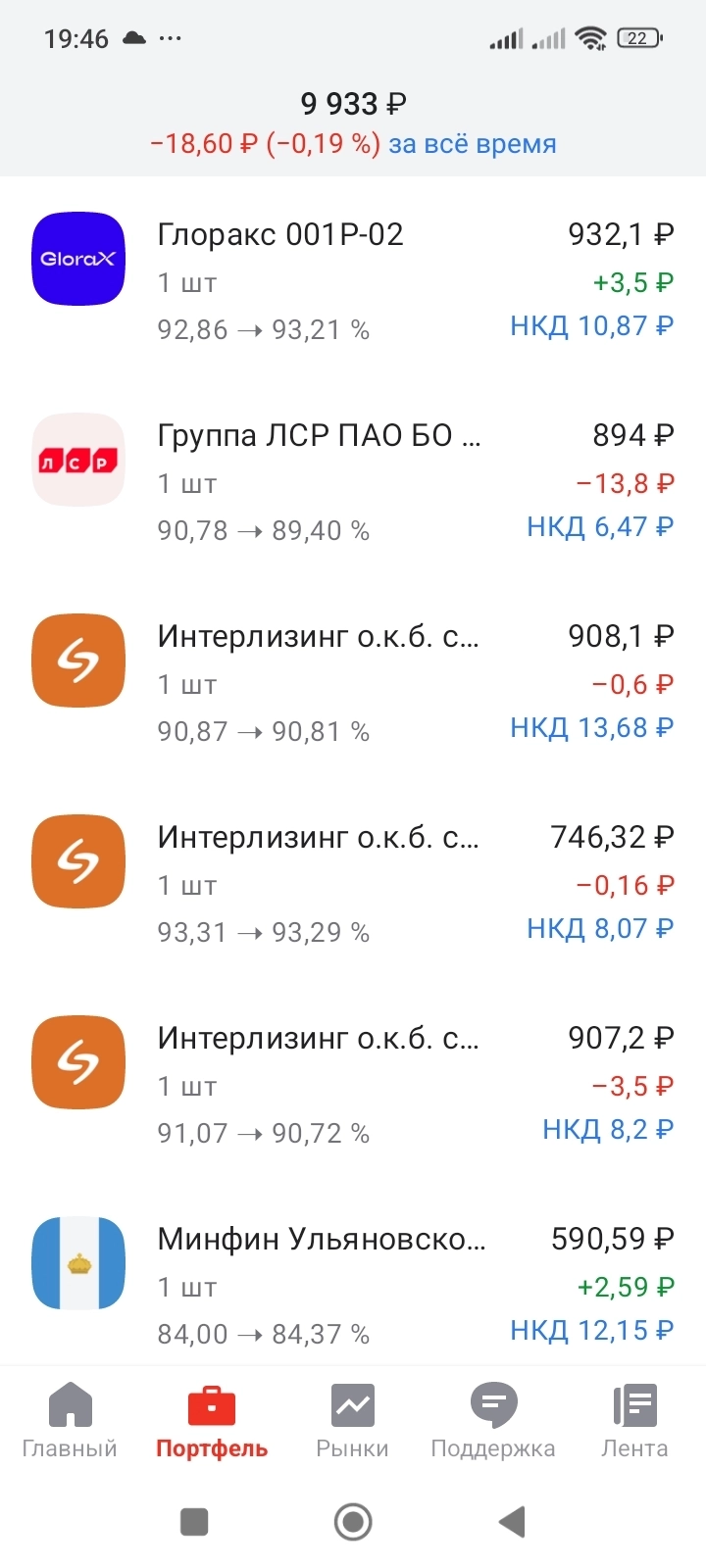
Task: Tap the second Интерлизинг issuer icon
Action: [x=77, y=860]
